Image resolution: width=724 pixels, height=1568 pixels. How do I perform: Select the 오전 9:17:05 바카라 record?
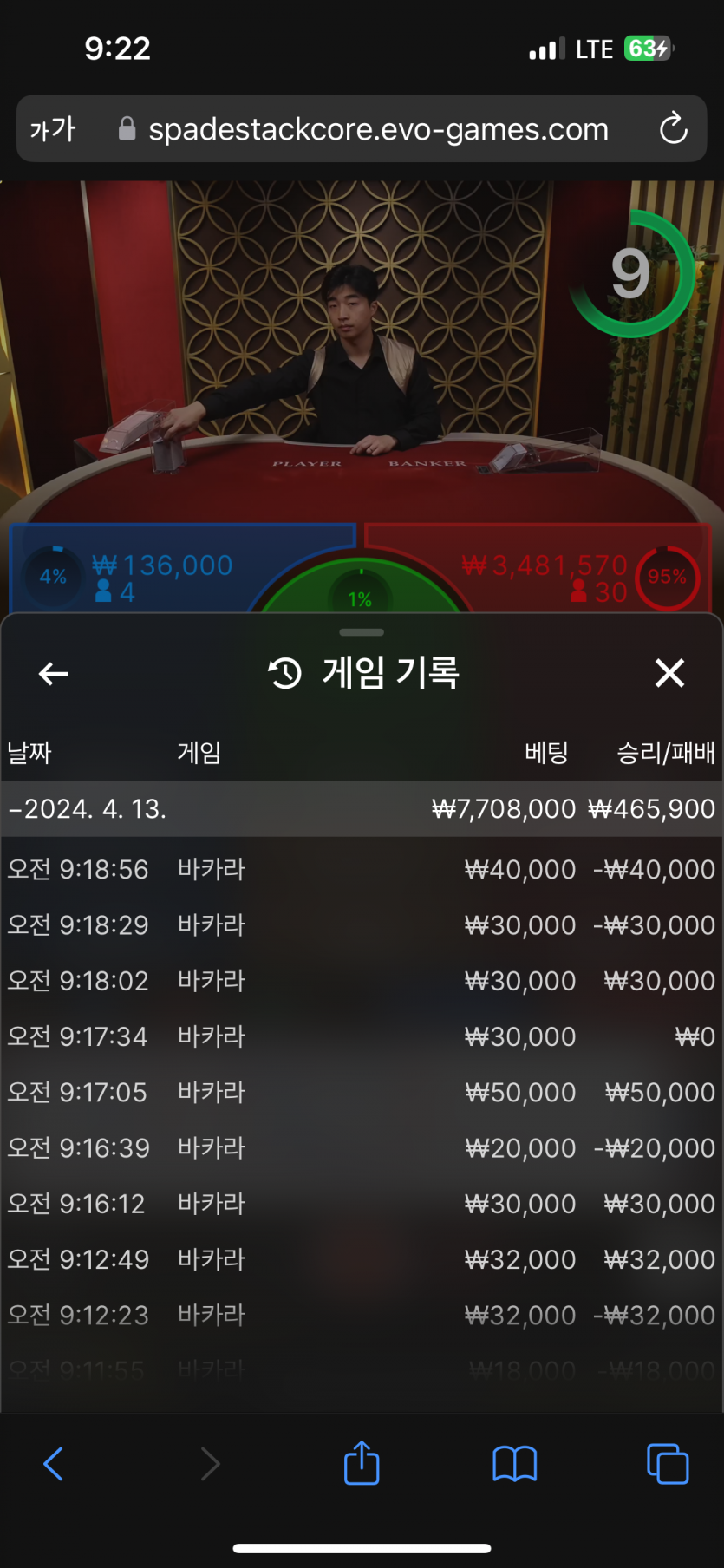tap(362, 1092)
